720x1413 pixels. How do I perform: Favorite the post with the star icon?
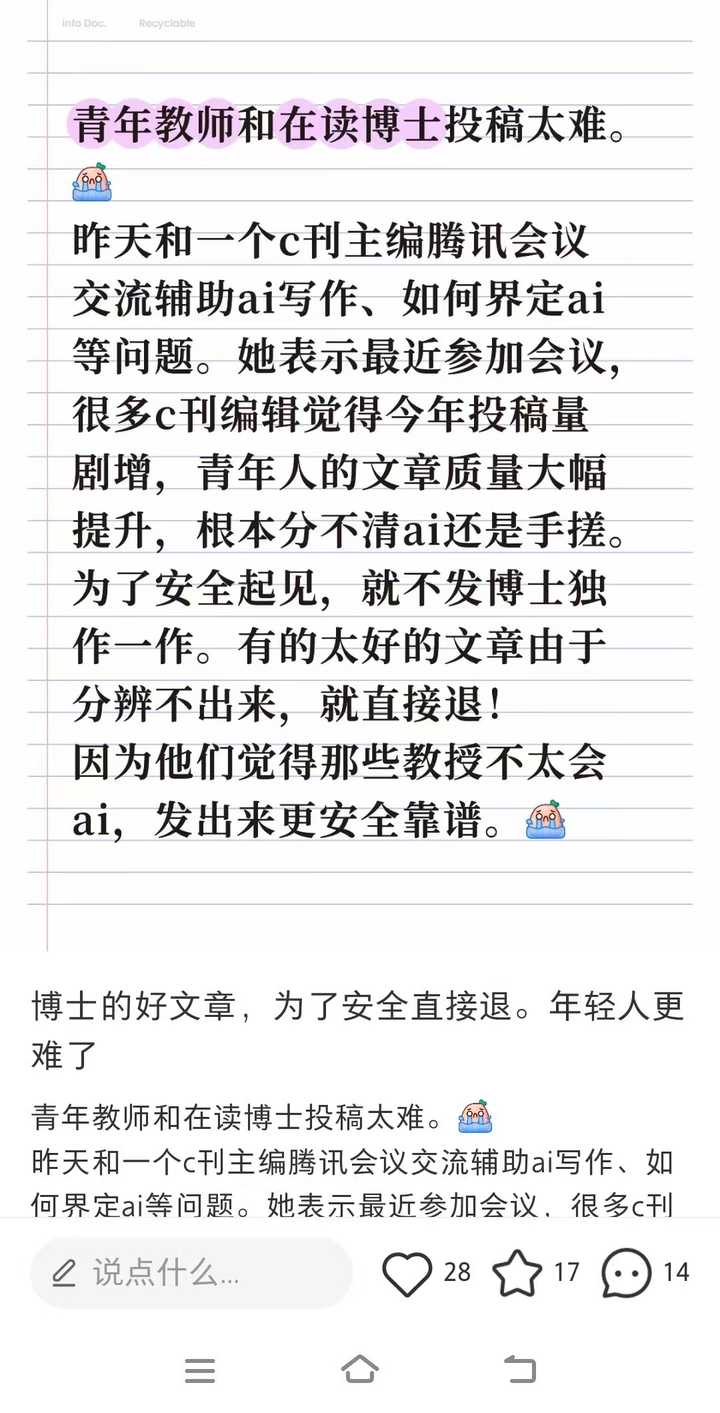pyautogui.click(x=517, y=1273)
